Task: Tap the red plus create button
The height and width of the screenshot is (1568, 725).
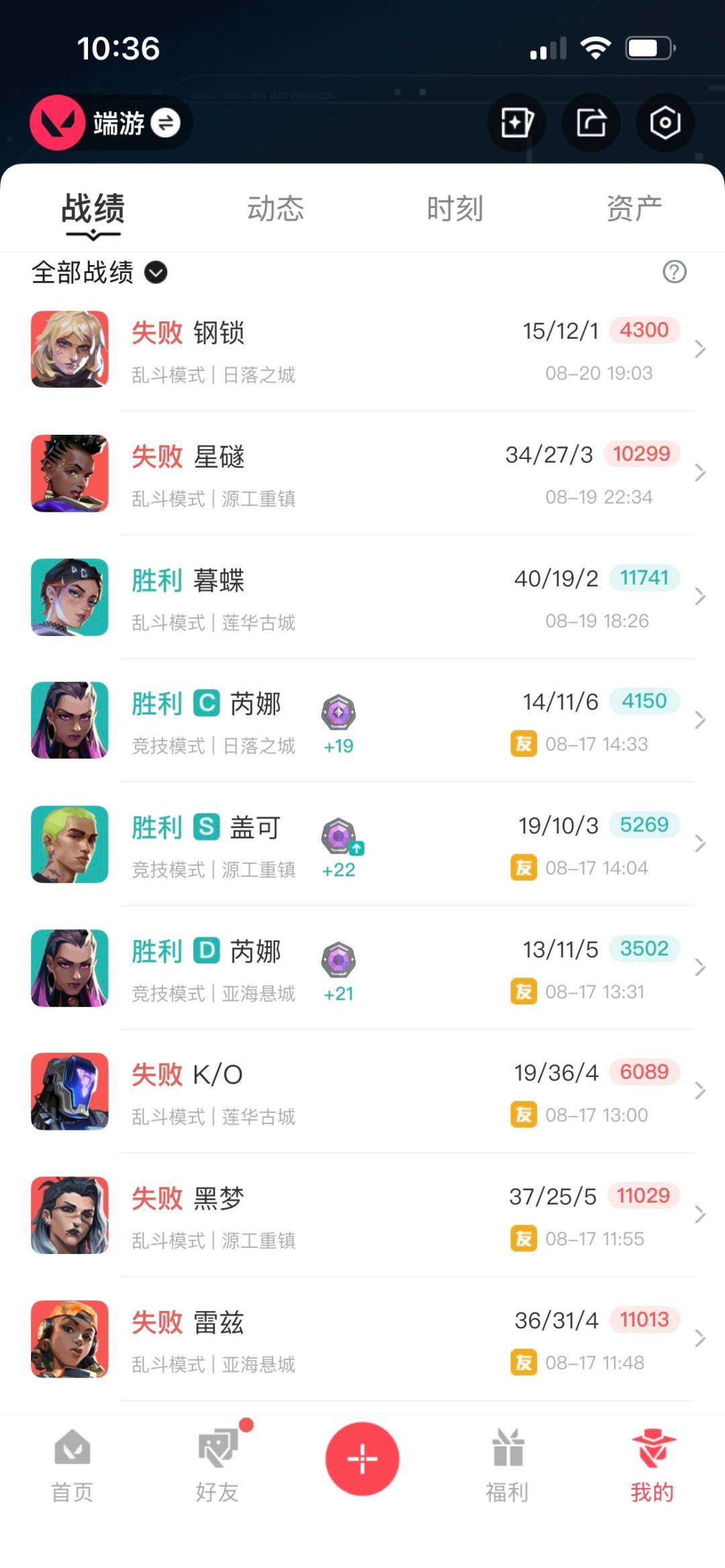Action: 362,1459
